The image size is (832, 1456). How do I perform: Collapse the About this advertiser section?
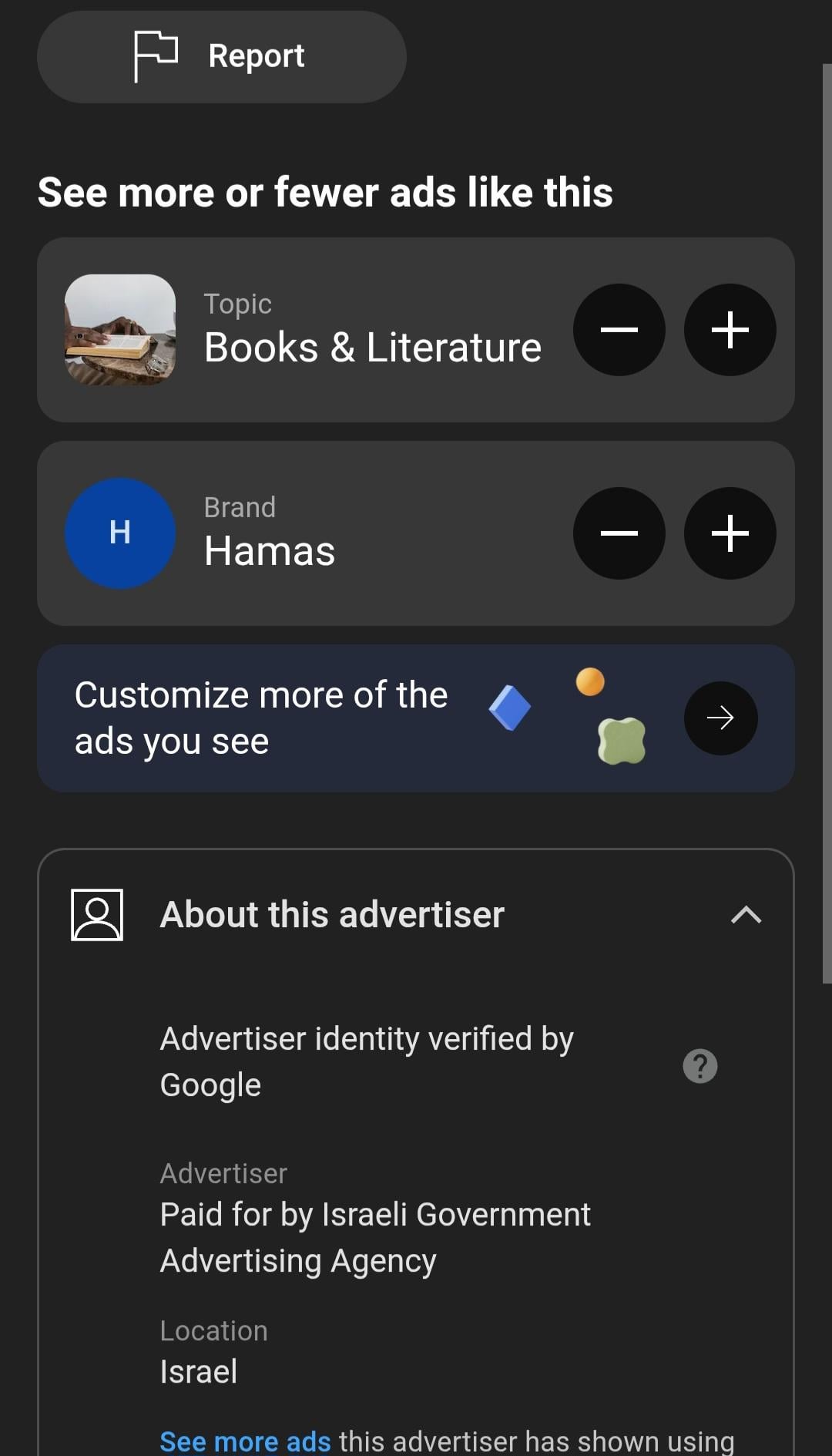coord(746,915)
